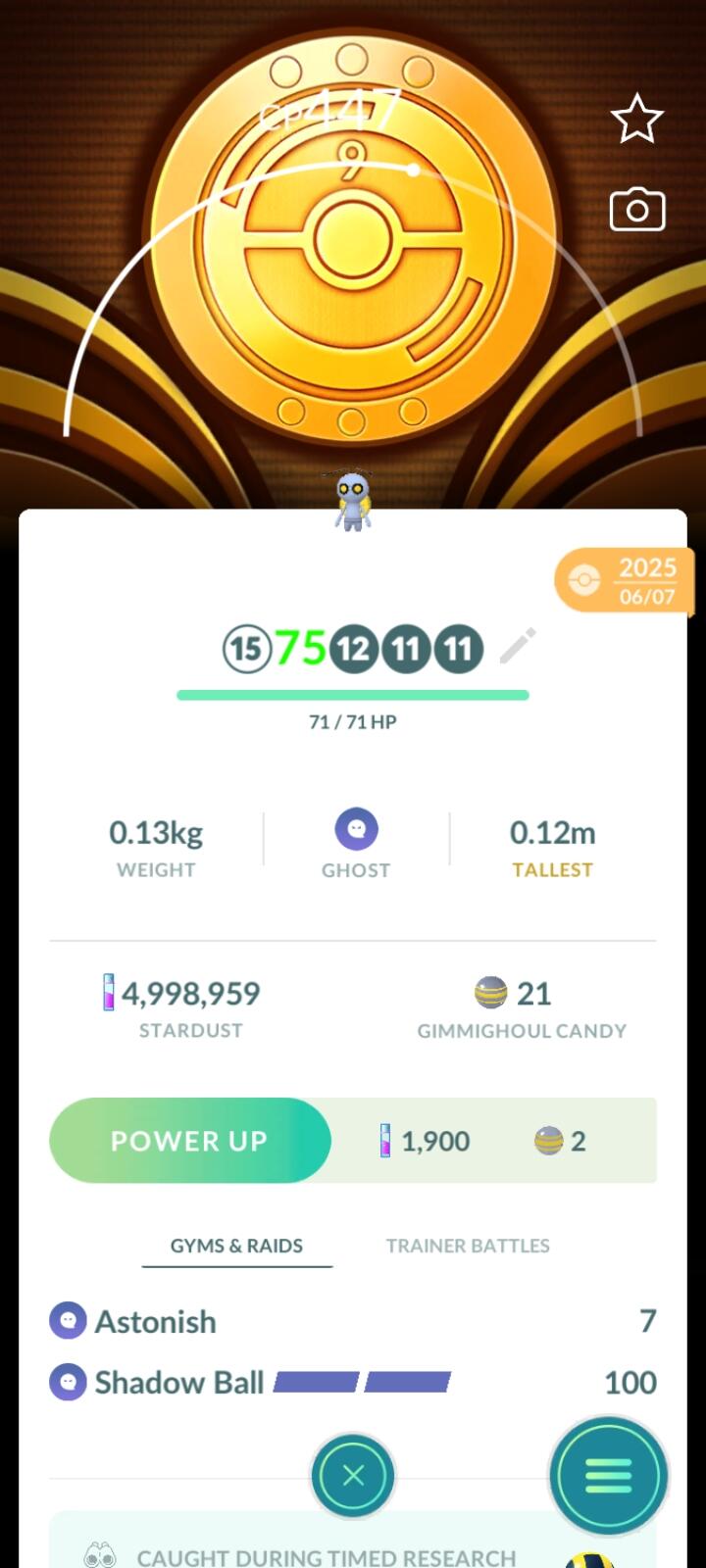Switch to the Trainer Battles tab
The width and height of the screenshot is (706, 1568).
[467, 1246]
